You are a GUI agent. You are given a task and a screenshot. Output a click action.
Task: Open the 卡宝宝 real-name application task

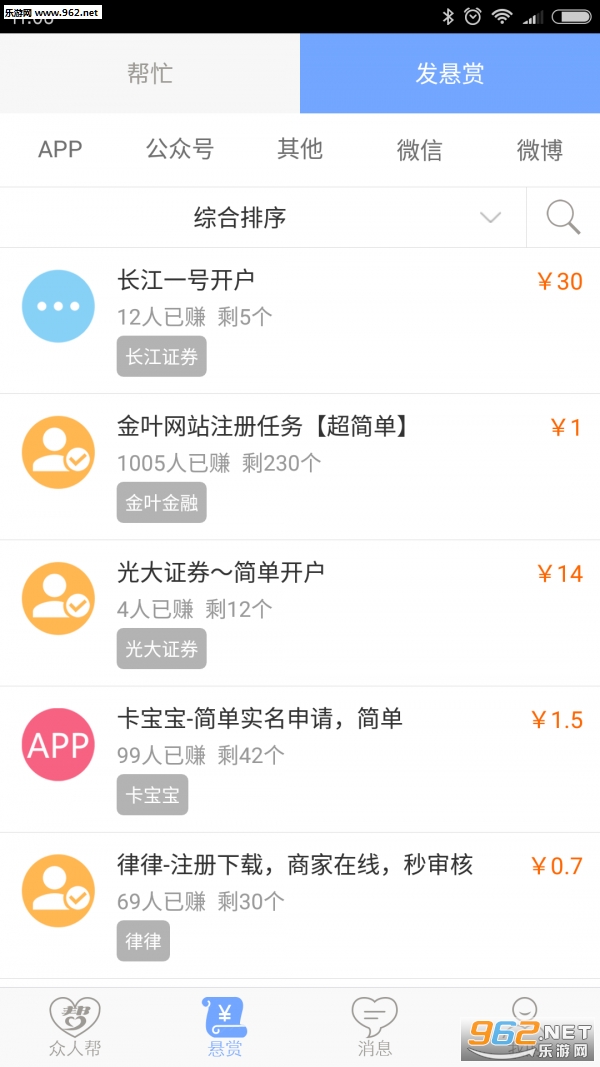click(x=300, y=758)
